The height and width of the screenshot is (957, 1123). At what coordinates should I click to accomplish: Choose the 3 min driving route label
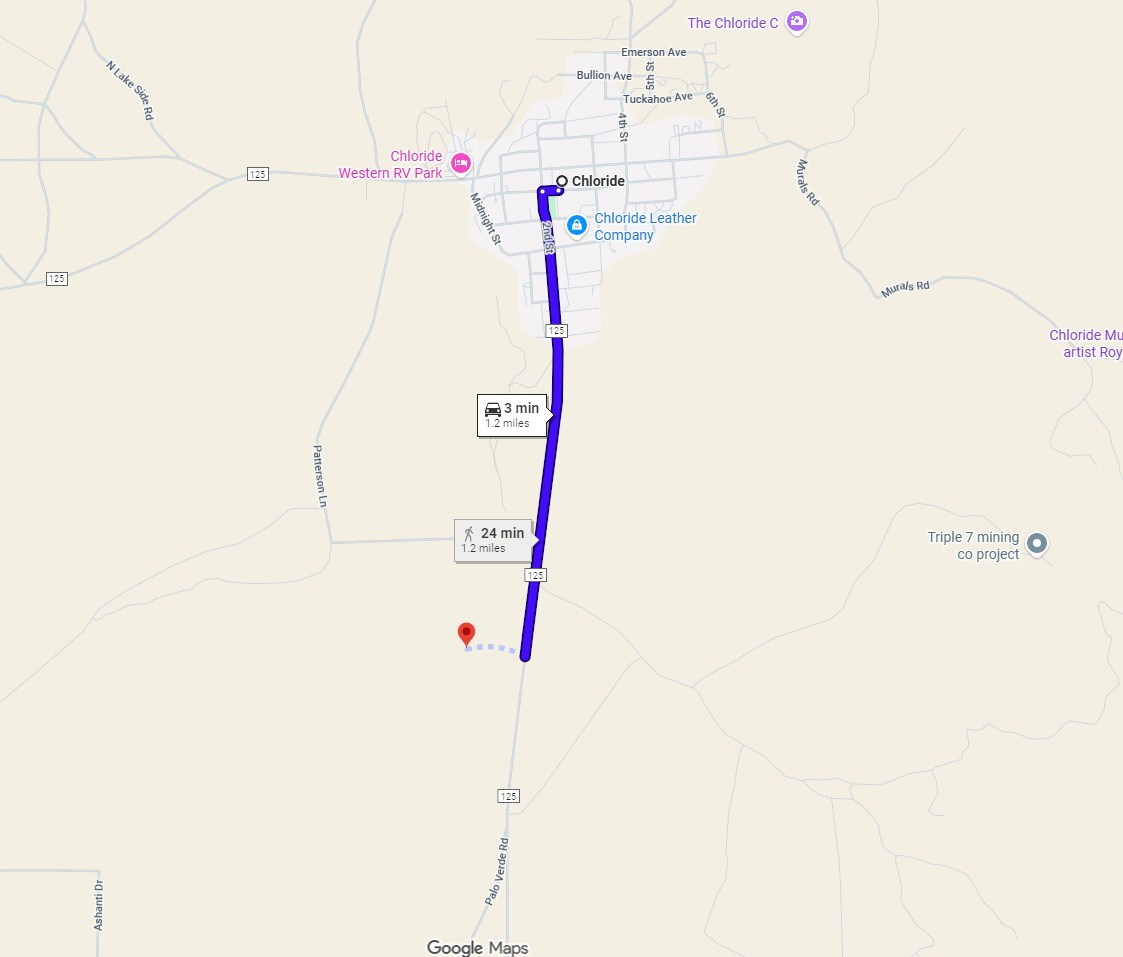pos(512,414)
